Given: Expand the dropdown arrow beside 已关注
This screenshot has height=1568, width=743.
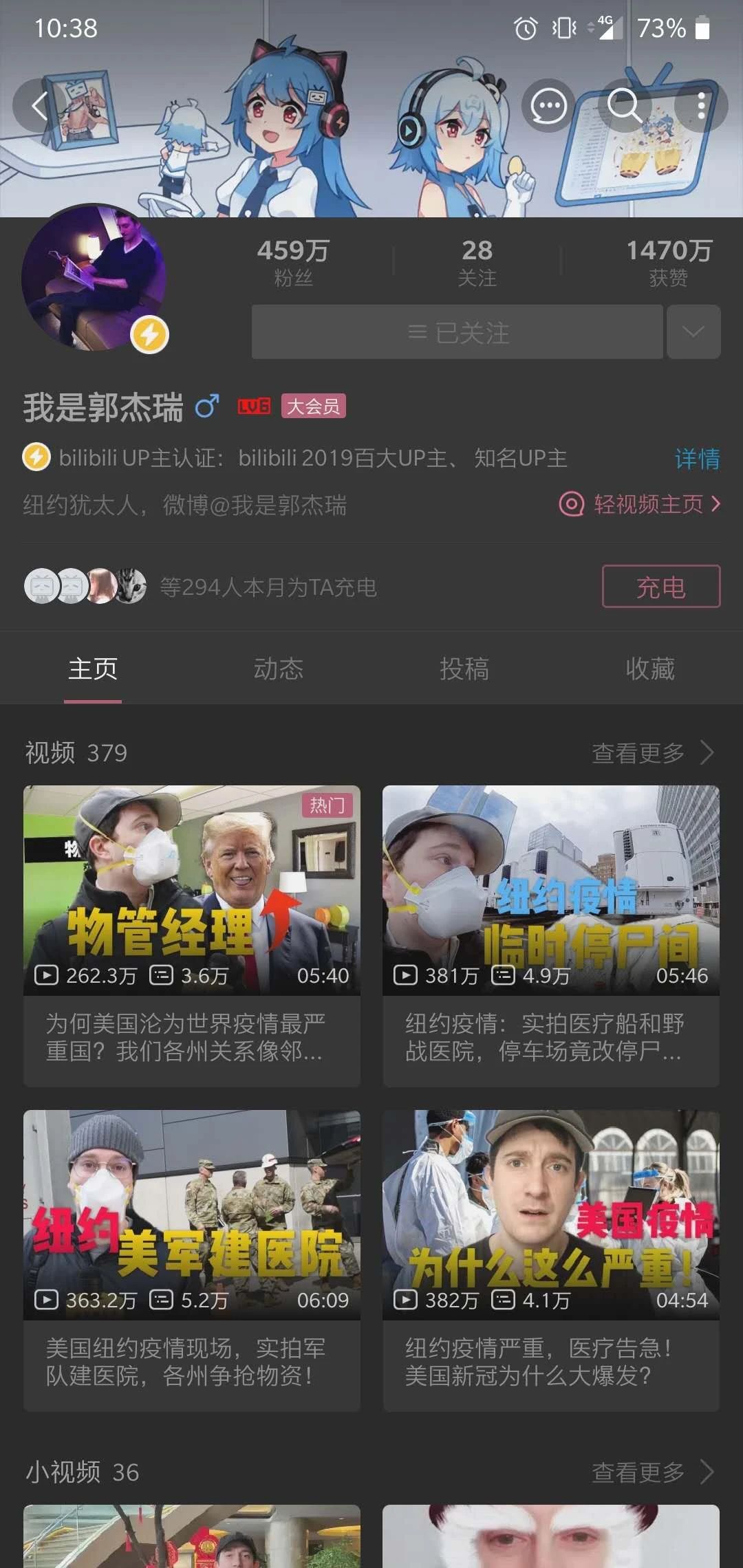Looking at the screenshot, I should [693, 333].
